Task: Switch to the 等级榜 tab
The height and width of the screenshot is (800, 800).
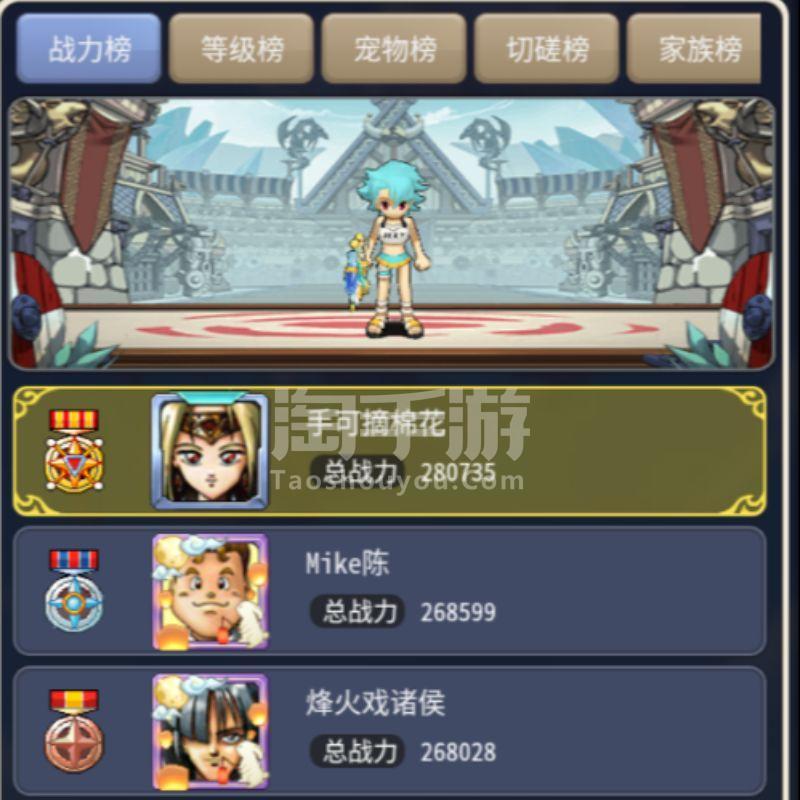Action: point(242,49)
